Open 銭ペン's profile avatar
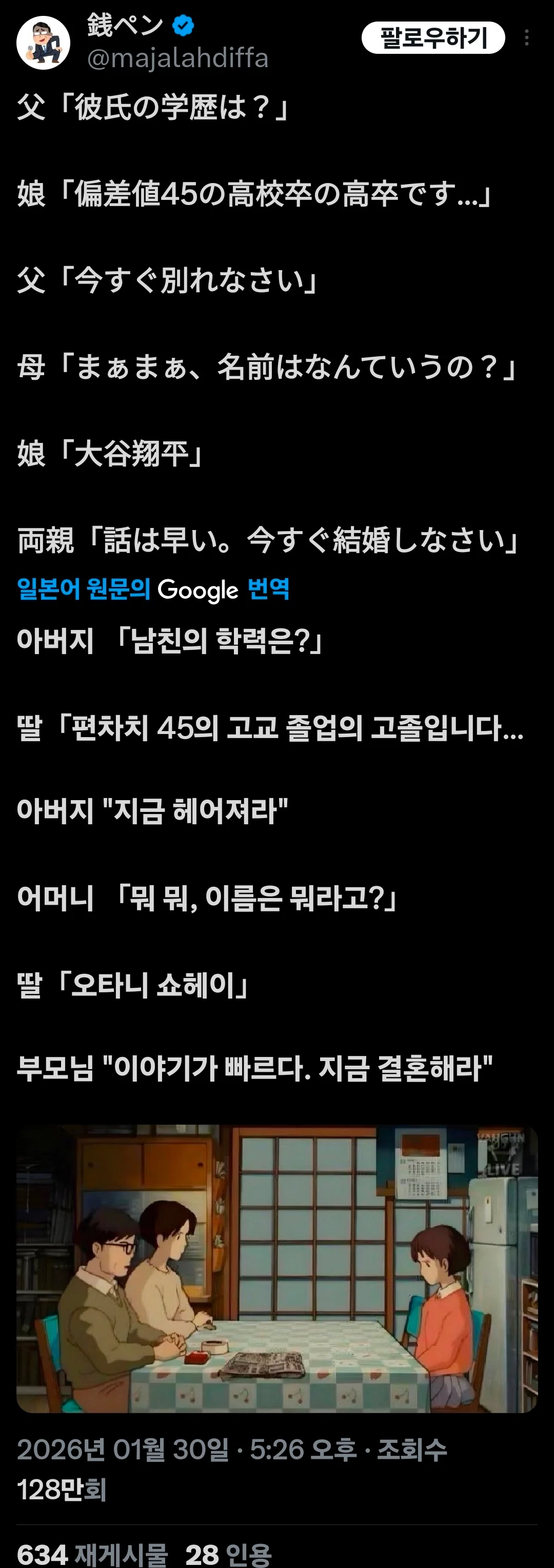 pos(43,43)
